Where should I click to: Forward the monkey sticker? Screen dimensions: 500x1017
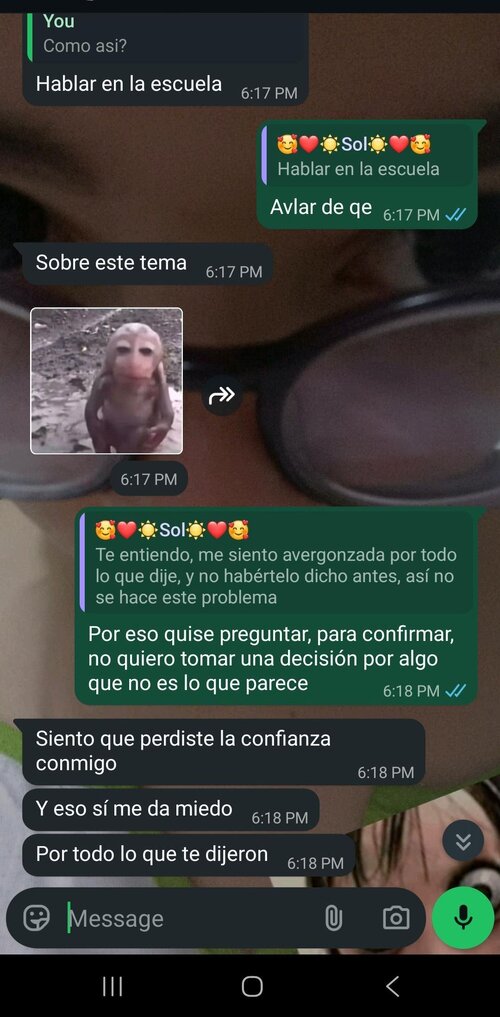coord(222,394)
